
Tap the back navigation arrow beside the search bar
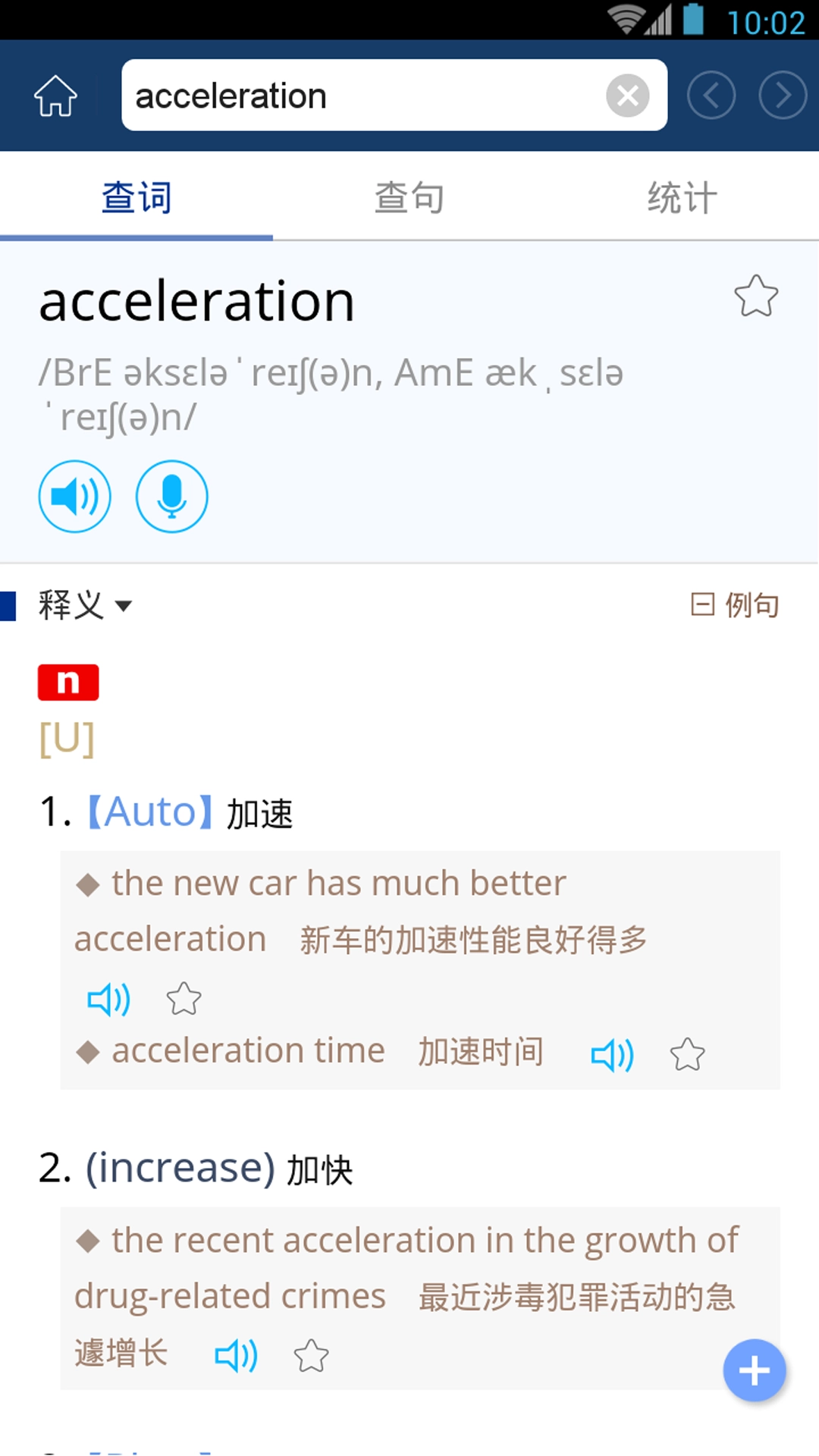(x=711, y=95)
